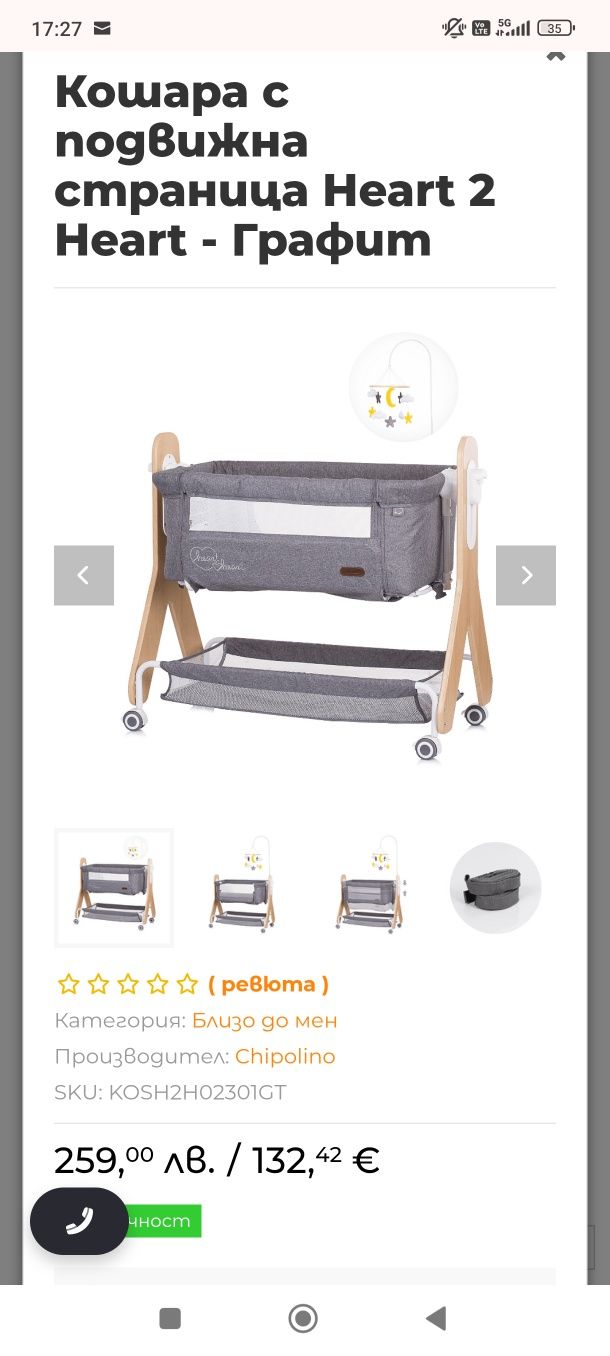Close the product popup with the X

[555, 56]
